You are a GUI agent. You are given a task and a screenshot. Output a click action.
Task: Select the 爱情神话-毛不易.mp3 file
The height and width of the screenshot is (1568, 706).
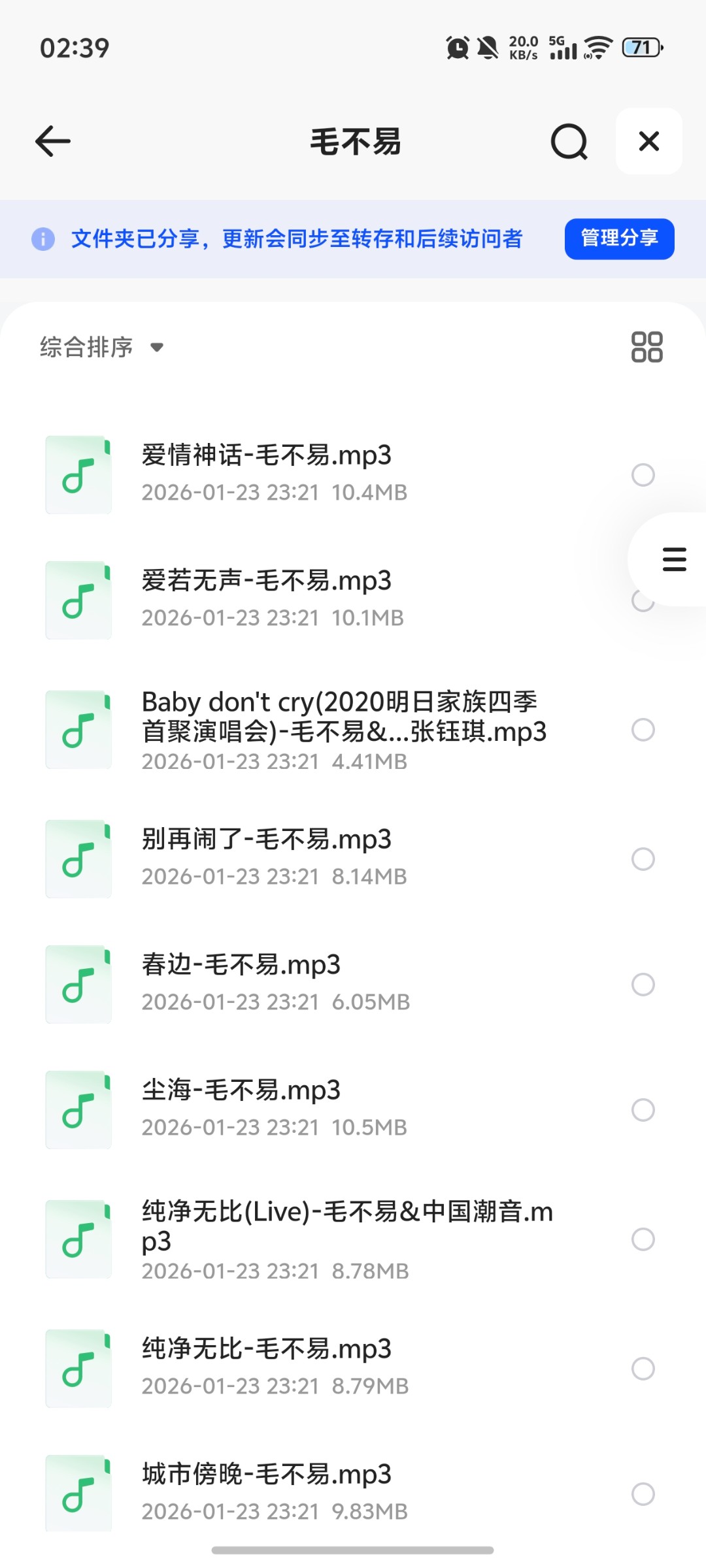[643, 475]
